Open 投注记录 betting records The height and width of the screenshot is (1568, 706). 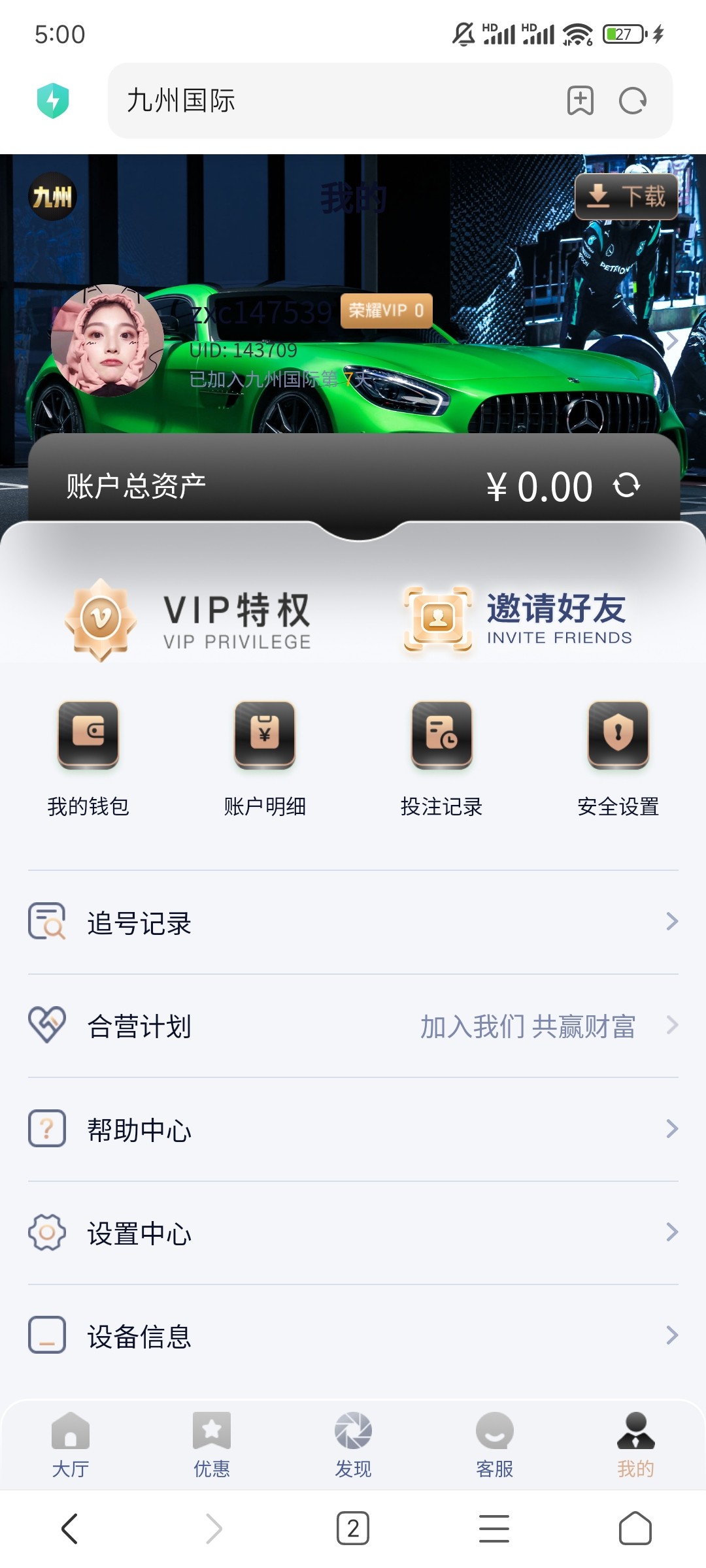[441, 758]
